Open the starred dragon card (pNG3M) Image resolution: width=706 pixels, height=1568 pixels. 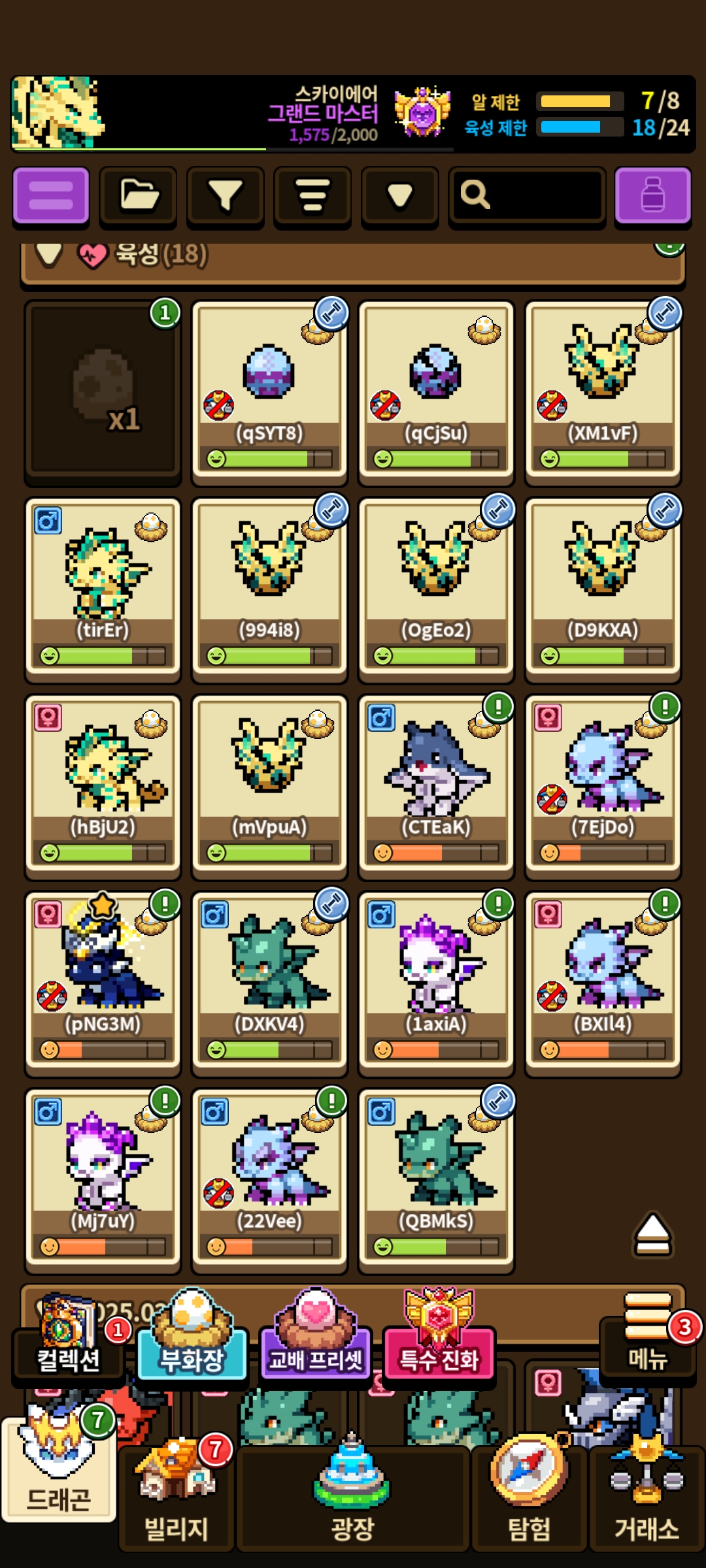[x=103, y=980]
